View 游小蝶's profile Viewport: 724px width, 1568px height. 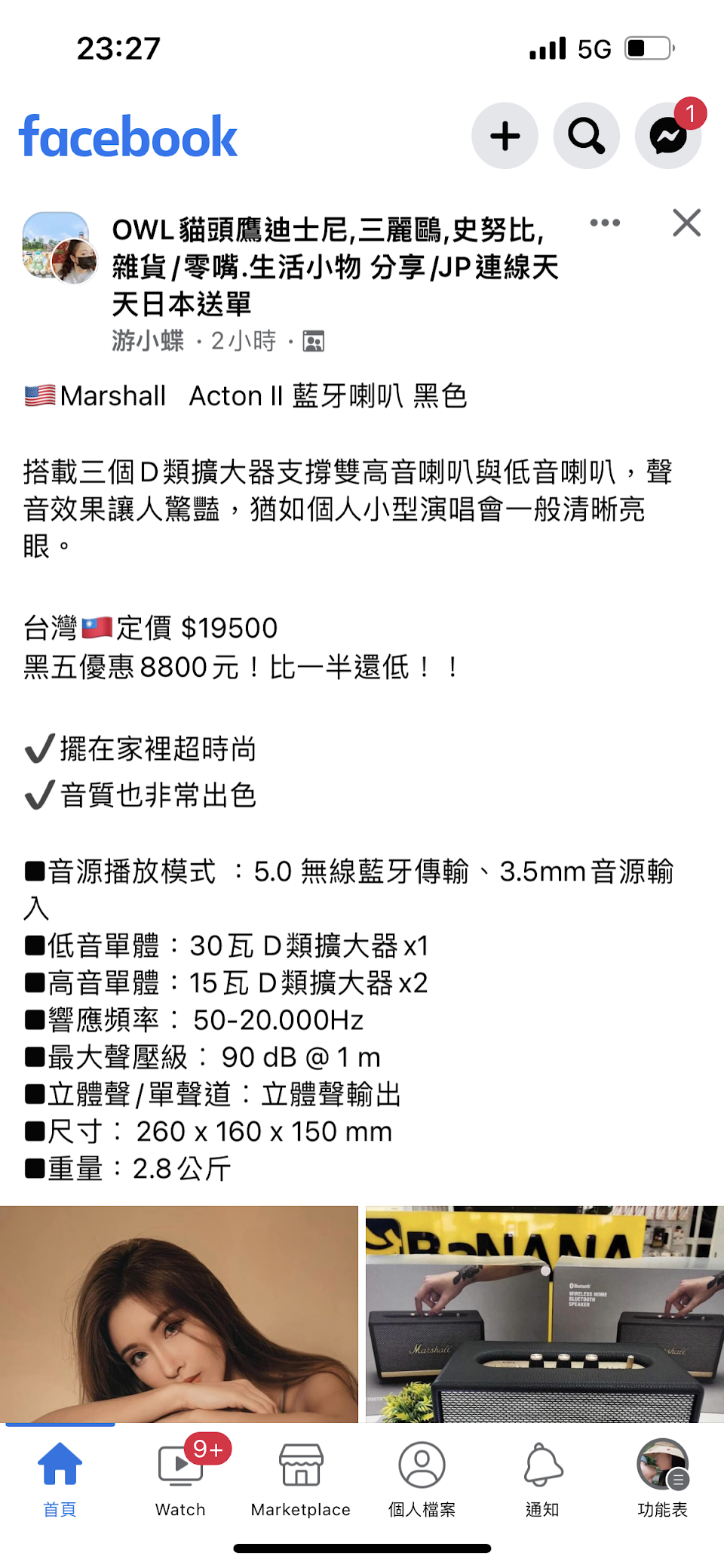[x=148, y=341]
